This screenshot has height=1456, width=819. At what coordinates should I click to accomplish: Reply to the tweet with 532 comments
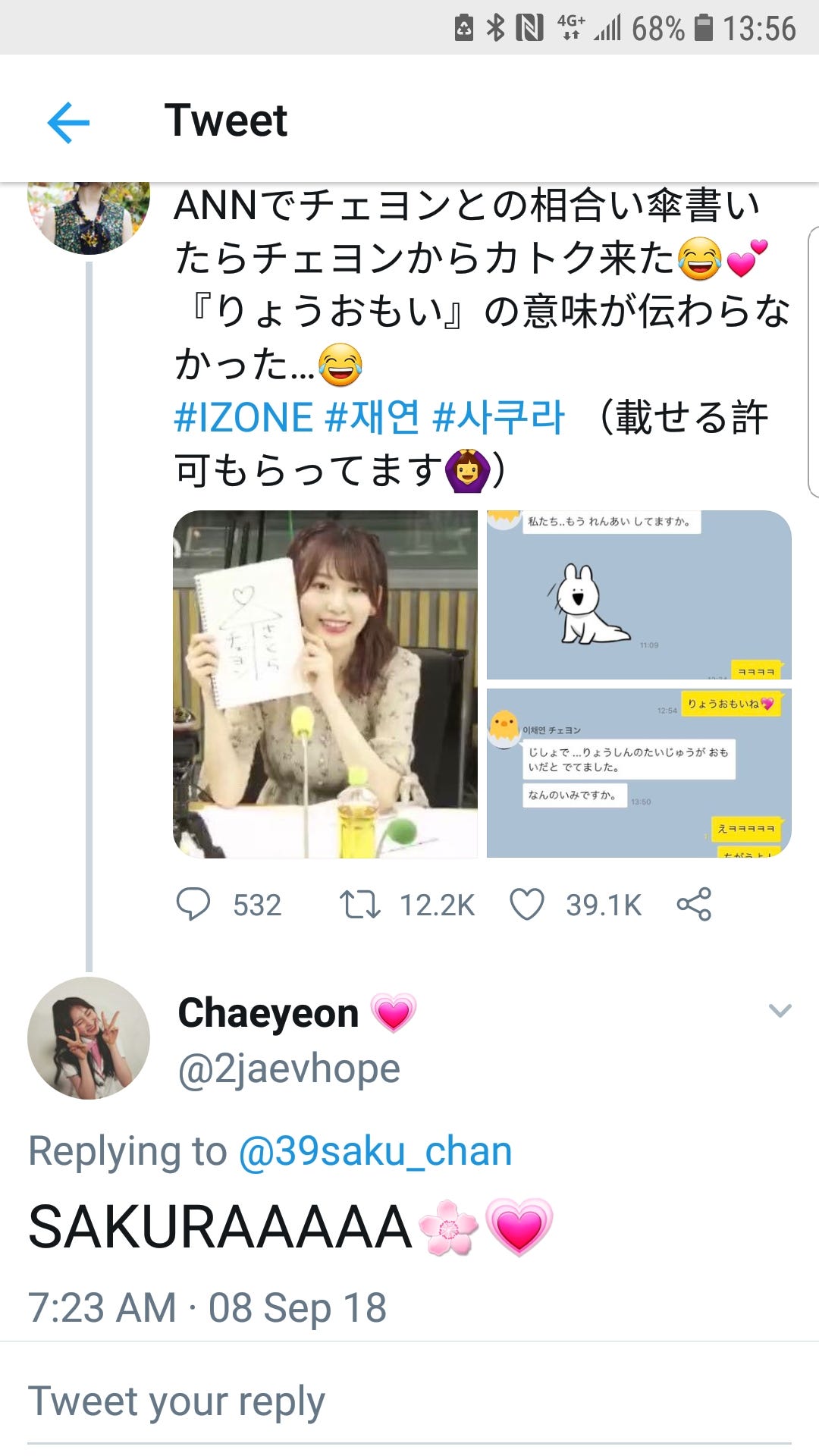pyautogui.click(x=193, y=904)
